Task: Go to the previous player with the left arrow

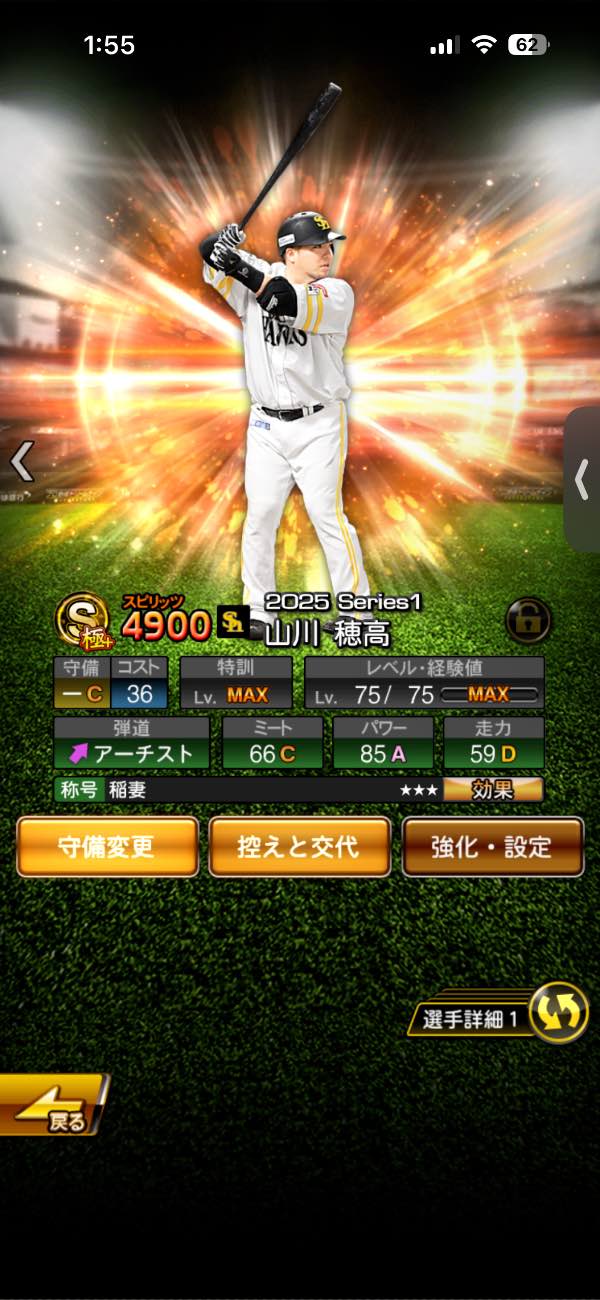Action: click(x=22, y=461)
